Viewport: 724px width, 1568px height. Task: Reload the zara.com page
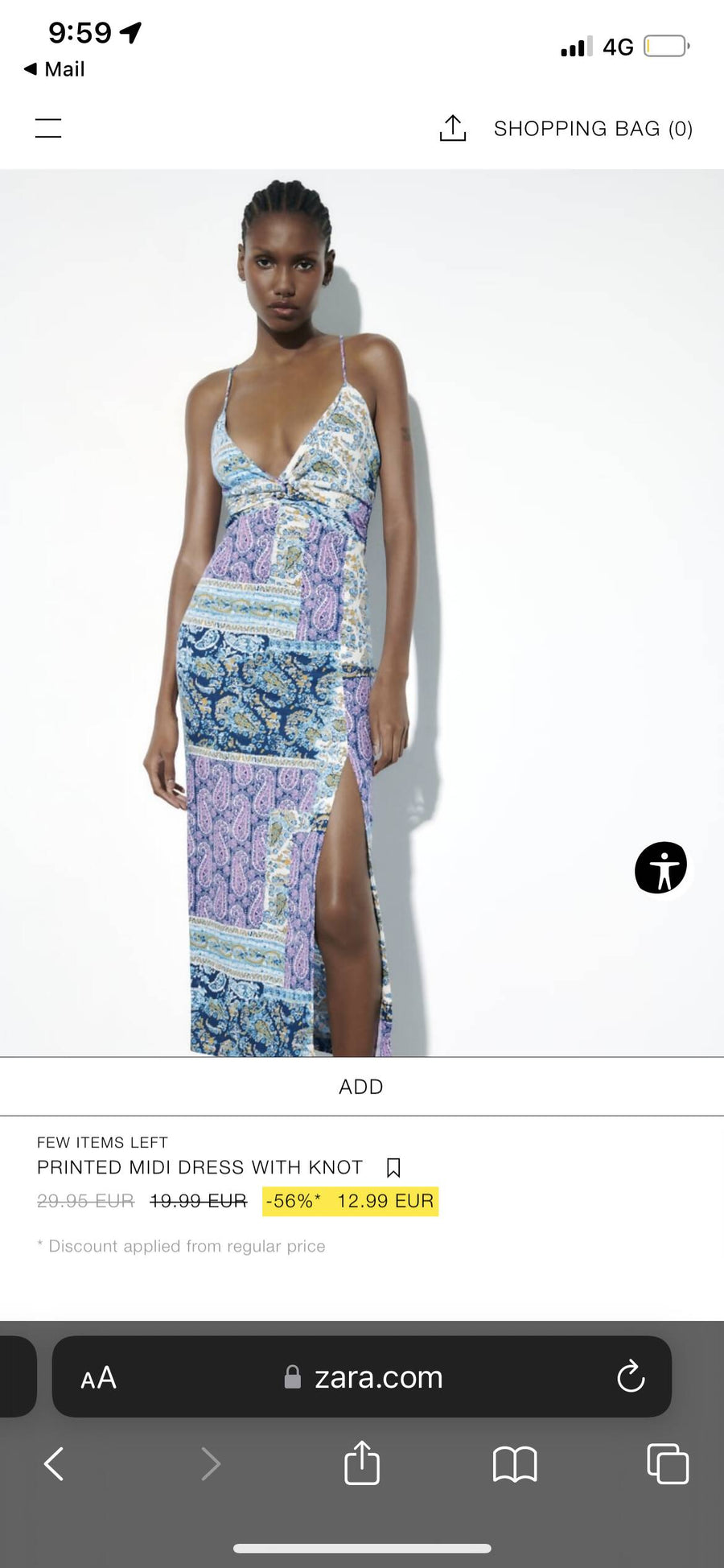point(631,1376)
